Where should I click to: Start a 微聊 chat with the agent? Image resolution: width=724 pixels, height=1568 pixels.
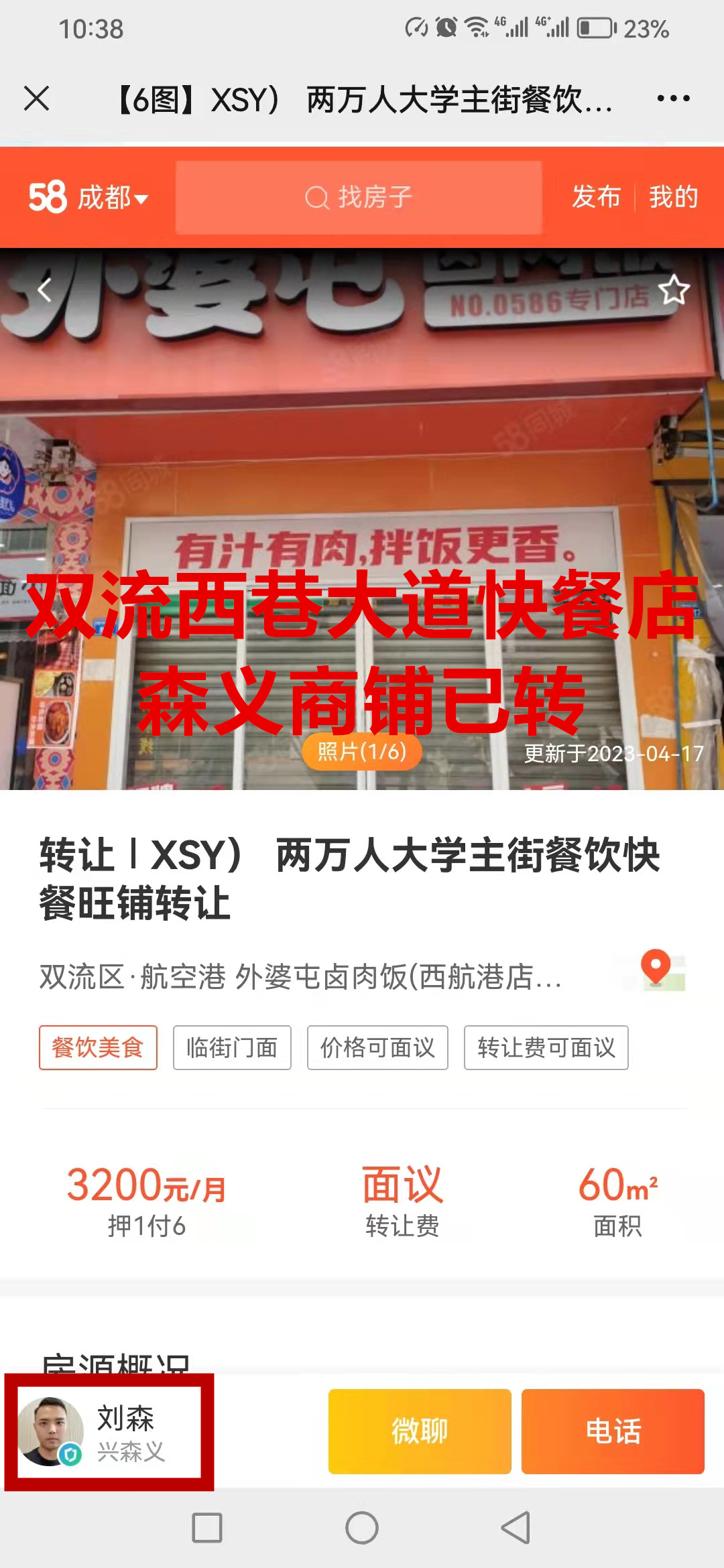420,1431
